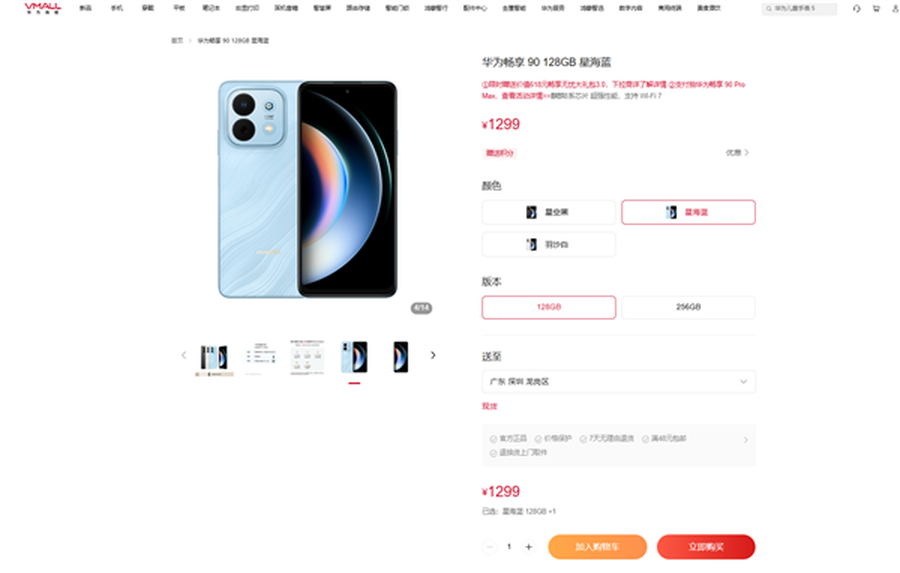Tap 加入购物车 to add to cart
Viewport: 900px width, 573px height.
coord(597,547)
